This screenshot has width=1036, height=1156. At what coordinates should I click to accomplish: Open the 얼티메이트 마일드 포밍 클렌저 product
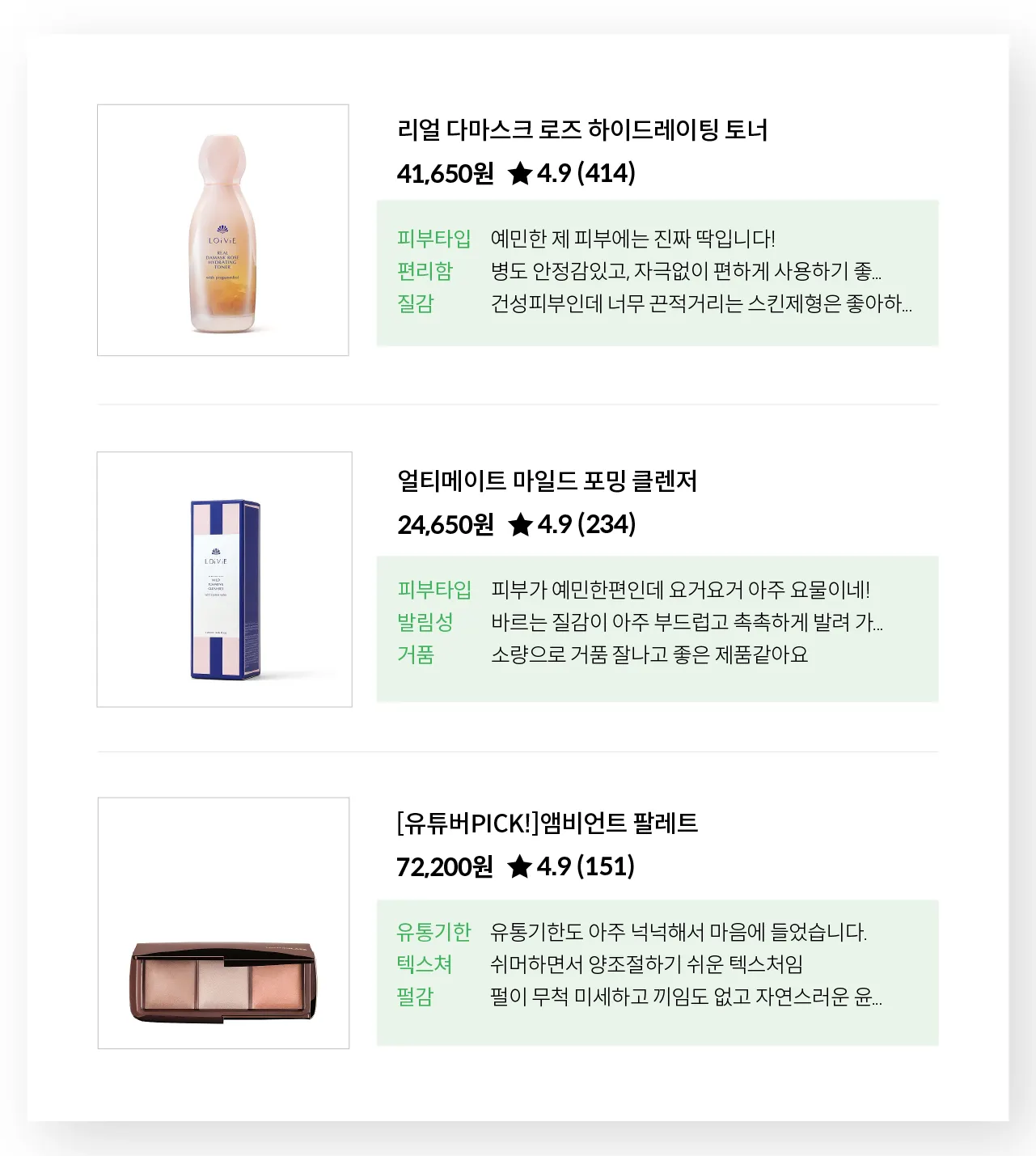(547, 481)
